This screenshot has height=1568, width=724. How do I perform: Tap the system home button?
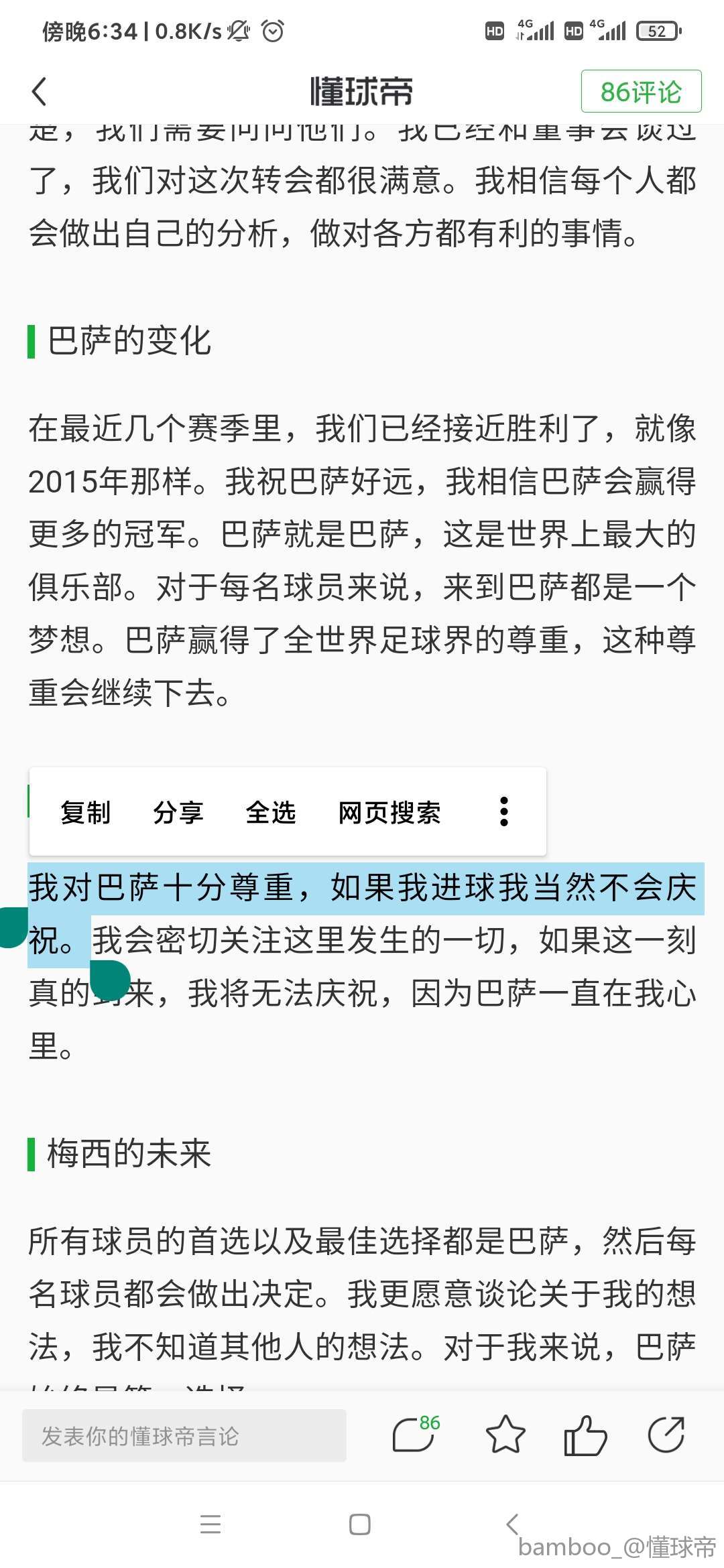[360, 1524]
